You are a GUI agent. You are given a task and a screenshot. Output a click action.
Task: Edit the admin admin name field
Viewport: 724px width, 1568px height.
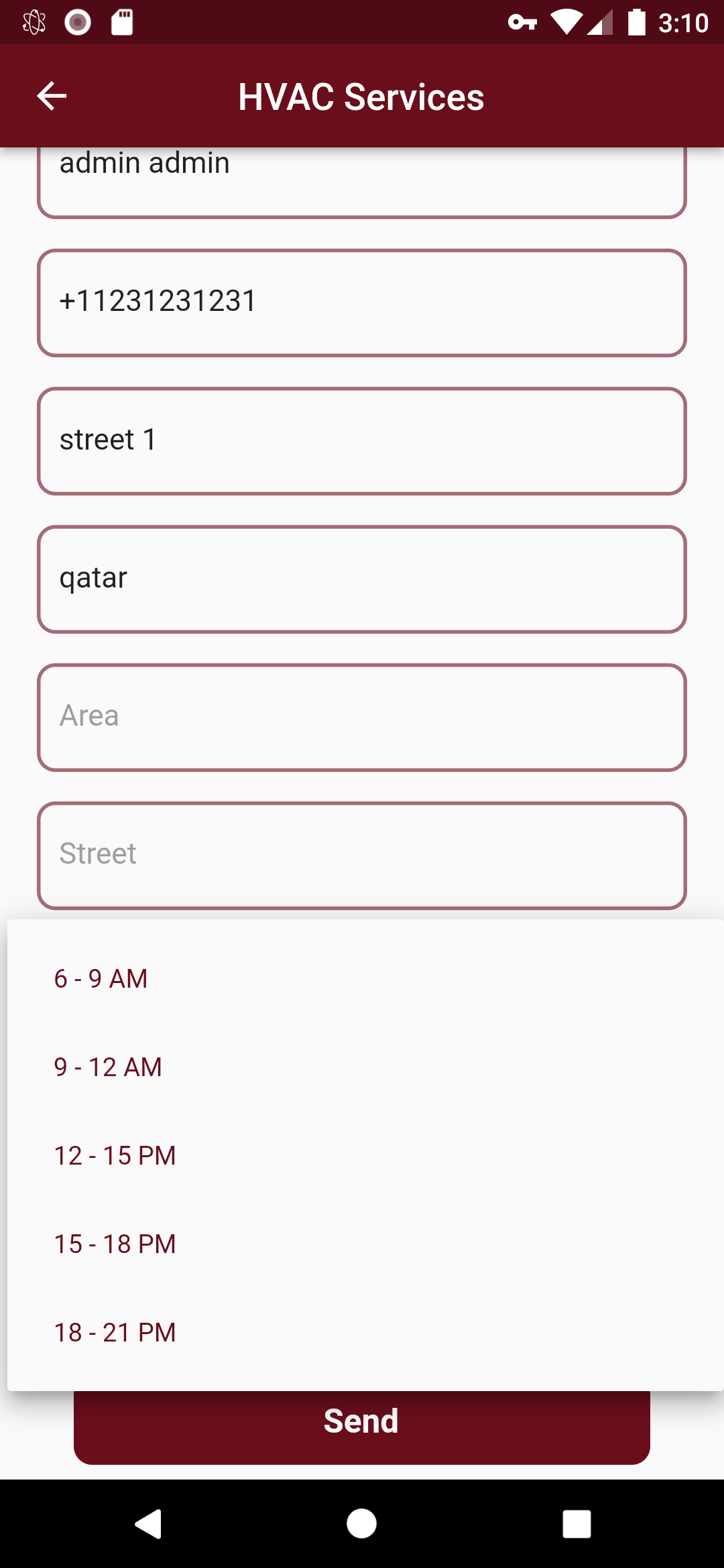click(362, 182)
